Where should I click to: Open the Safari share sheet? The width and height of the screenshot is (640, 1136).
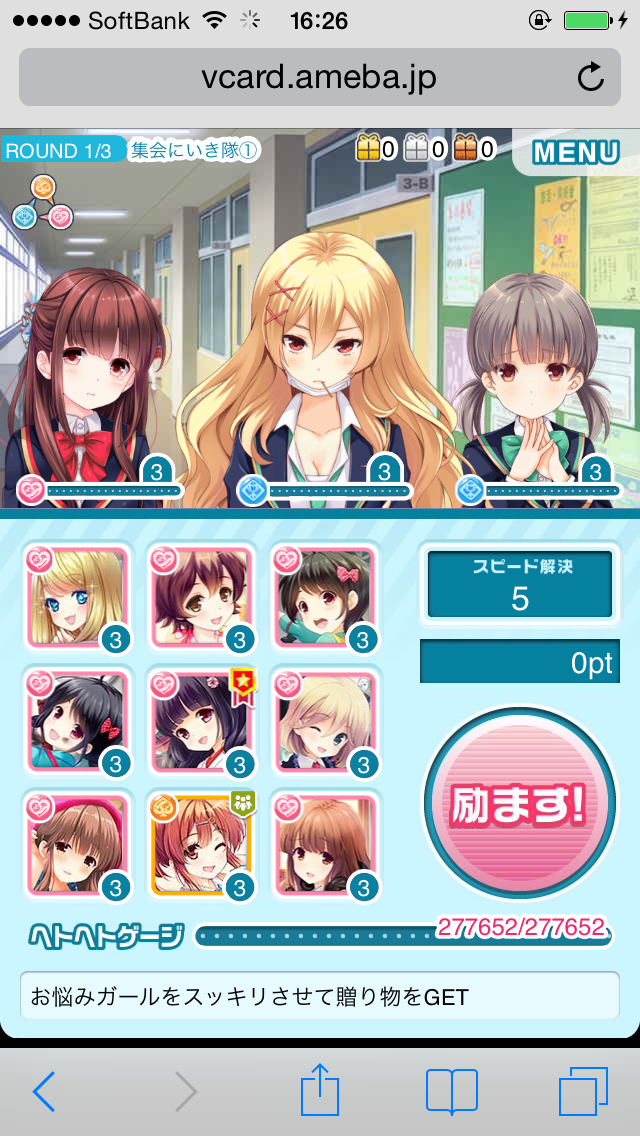click(x=316, y=1090)
